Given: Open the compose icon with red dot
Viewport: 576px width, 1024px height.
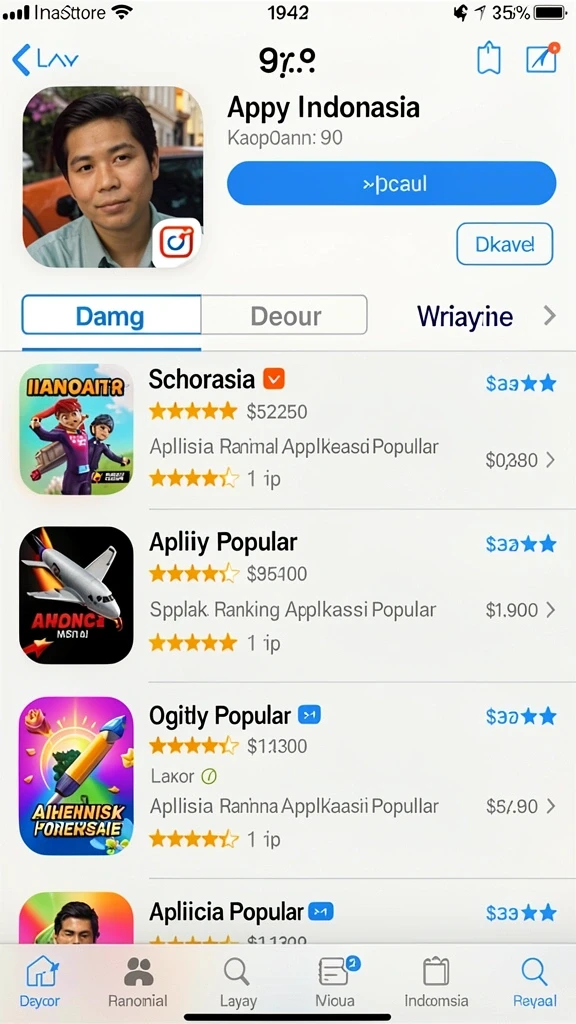Looking at the screenshot, I should click(x=542, y=58).
